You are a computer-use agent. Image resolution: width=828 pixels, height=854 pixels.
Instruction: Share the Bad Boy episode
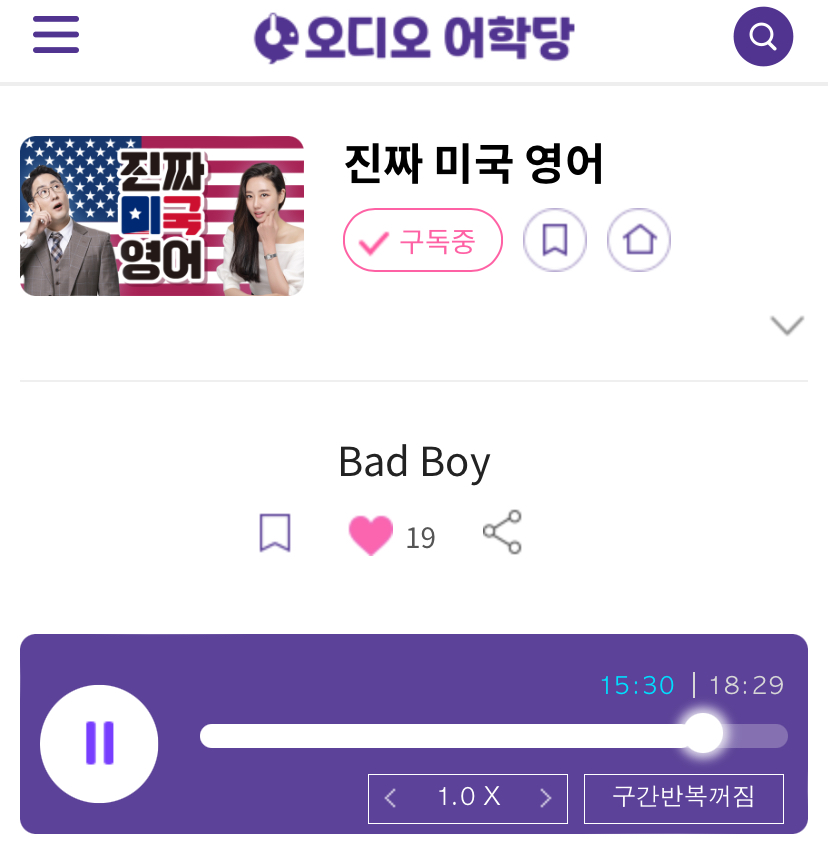(502, 531)
